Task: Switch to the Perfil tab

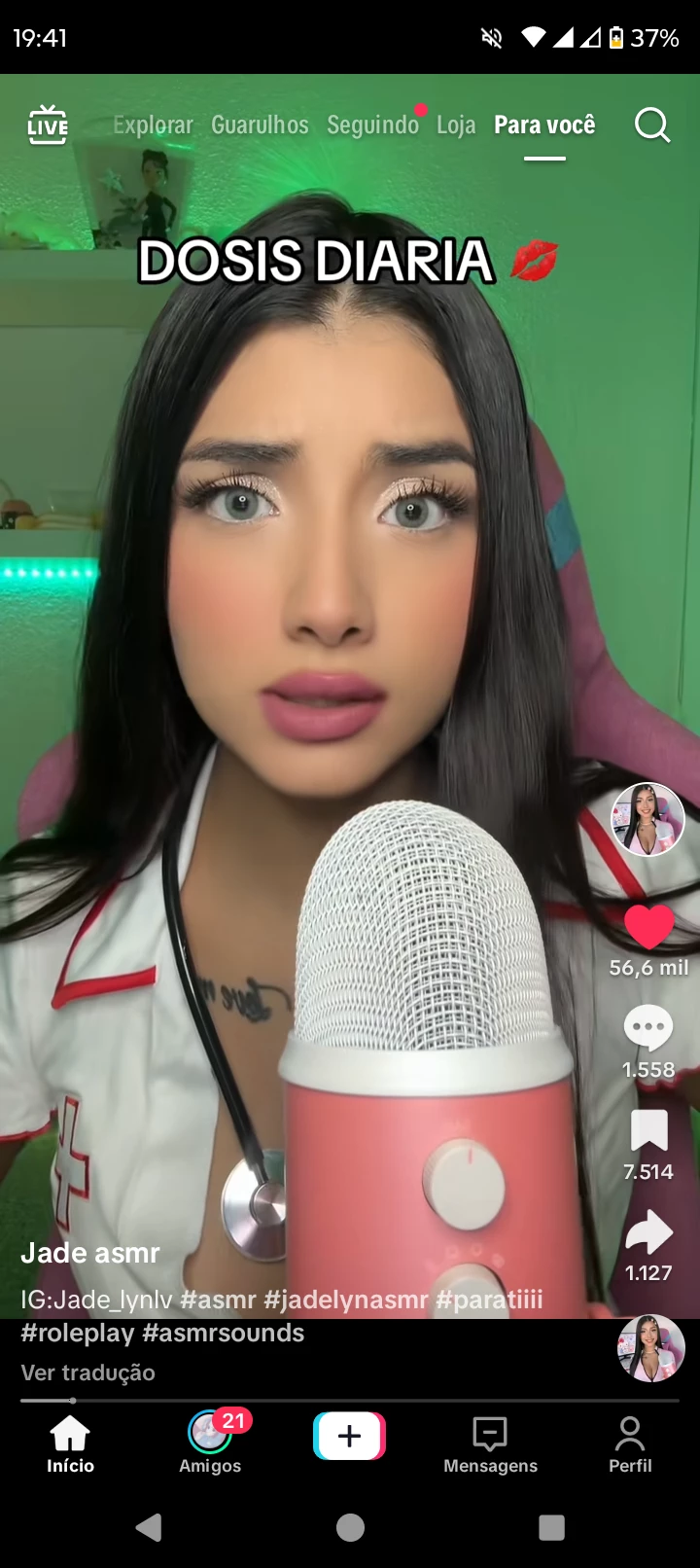Action: click(x=630, y=1443)
